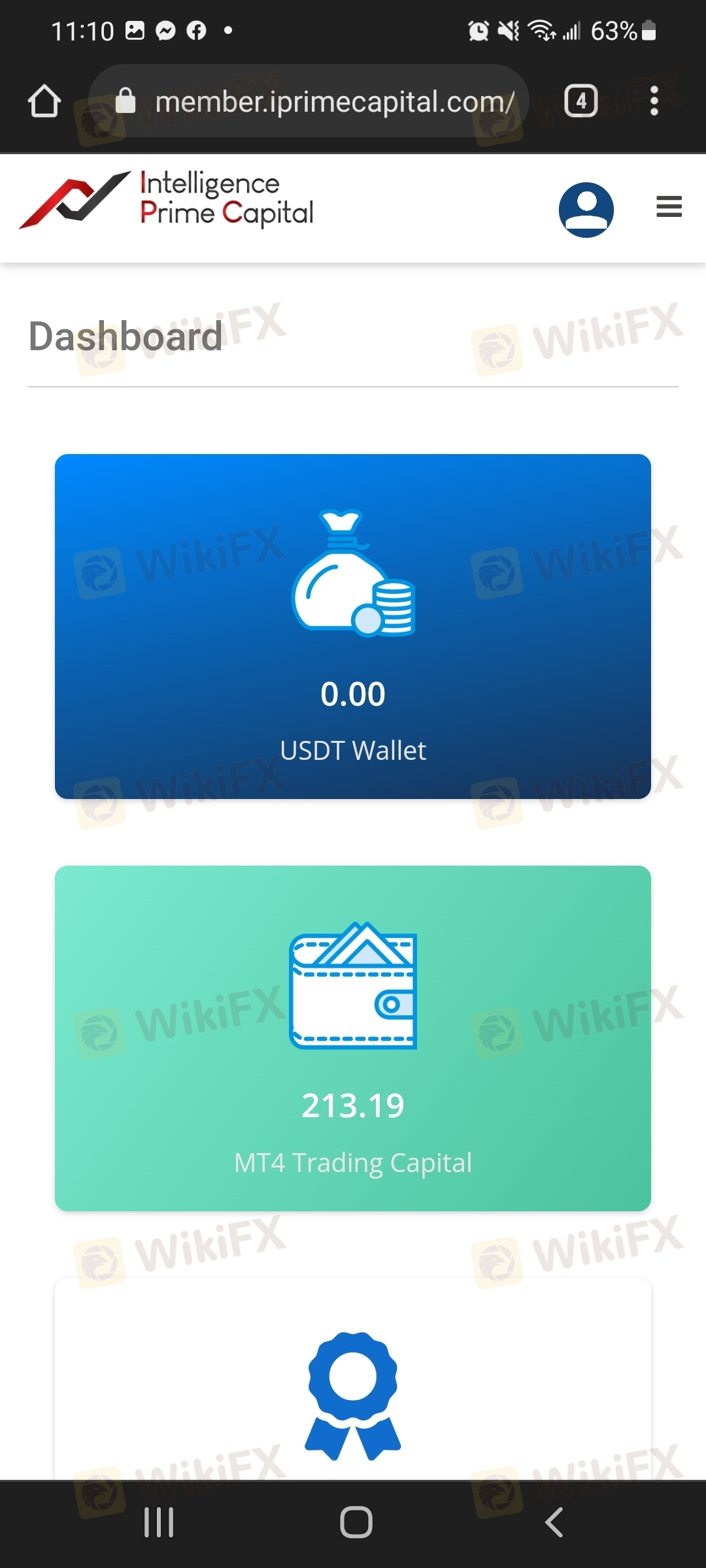The width and height of the screenshot is (706, 1568).
Task: Open the browser tab switcher showing 4
Action: click(580, 101)
